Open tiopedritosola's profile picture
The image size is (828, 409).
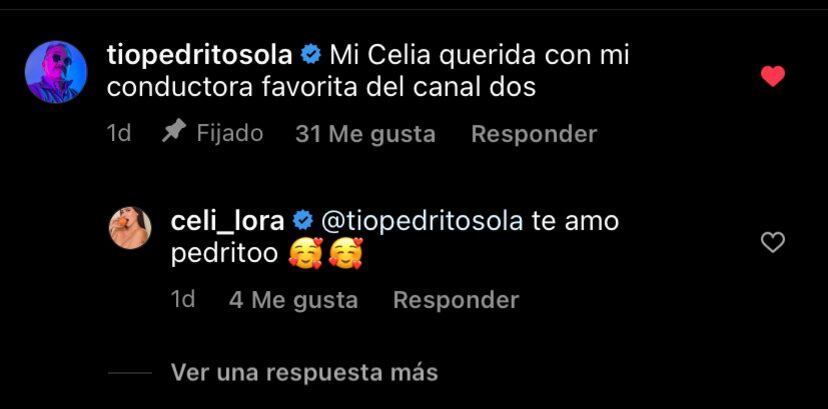(54, 71)
